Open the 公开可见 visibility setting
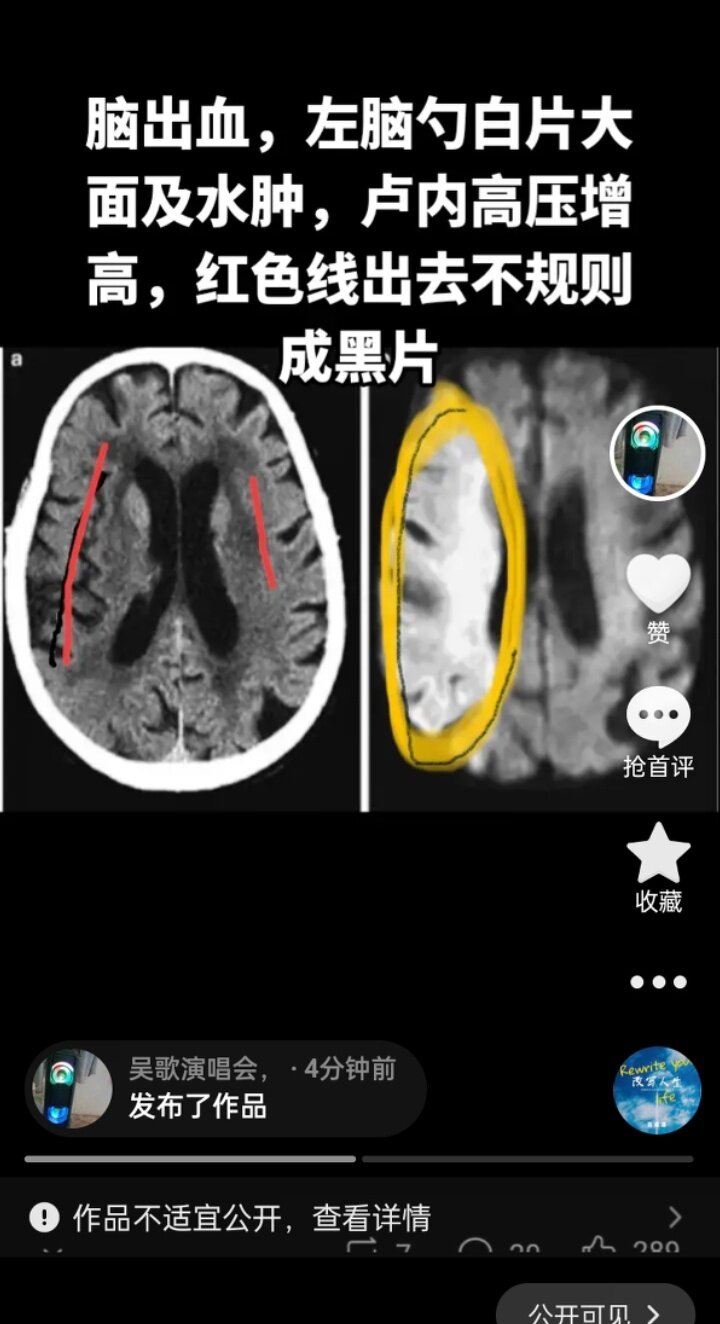 (x=596, y=1310)
